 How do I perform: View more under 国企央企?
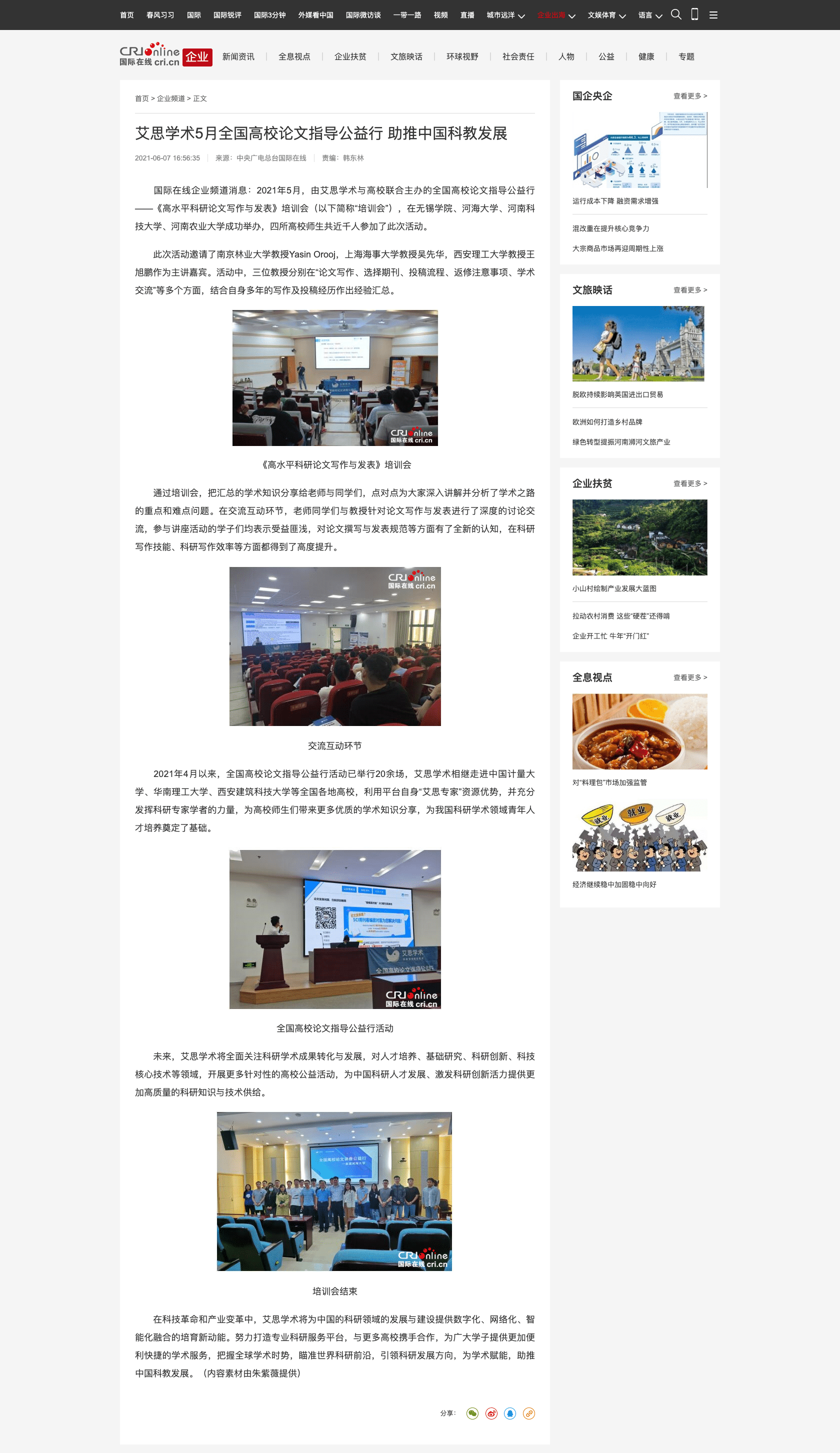(689, 96)
